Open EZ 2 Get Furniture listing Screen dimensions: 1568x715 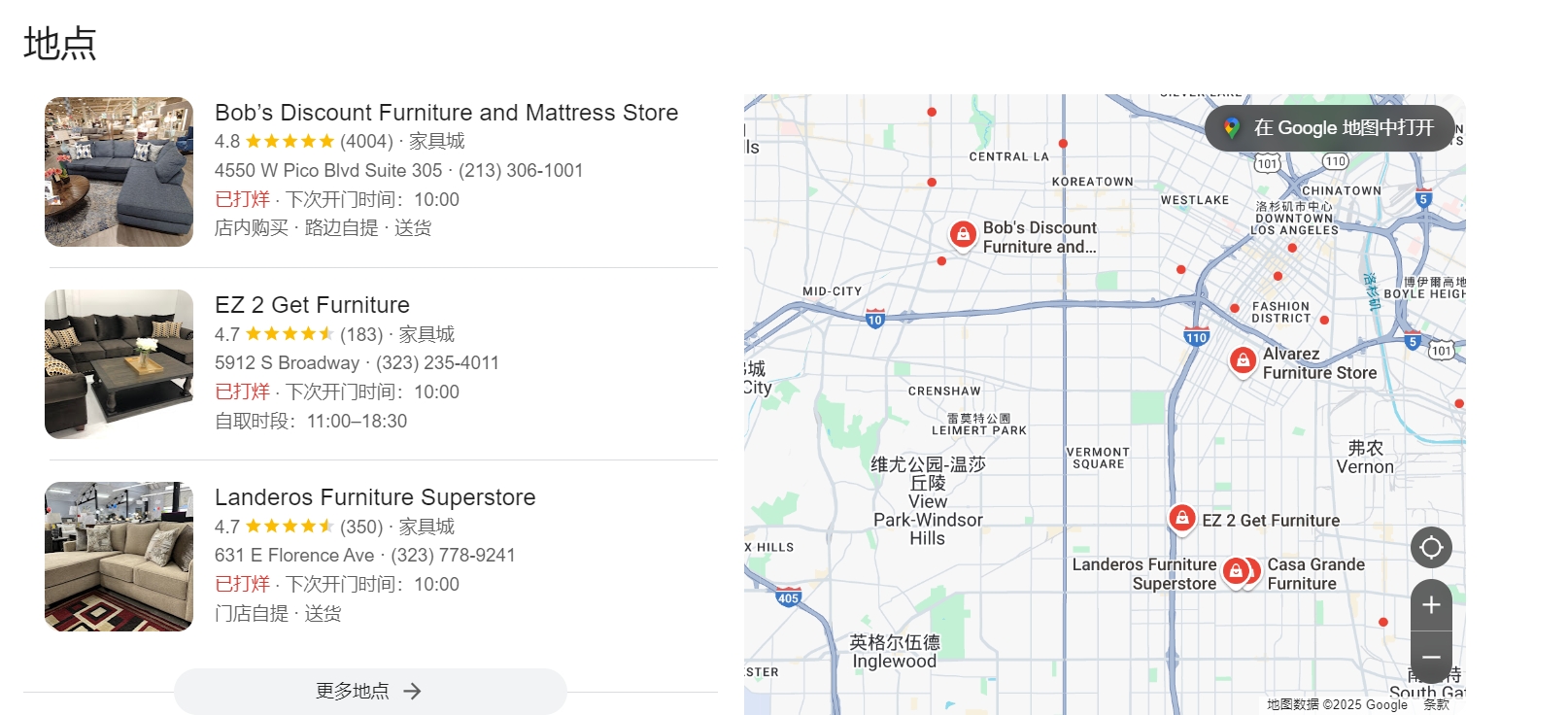312,306
